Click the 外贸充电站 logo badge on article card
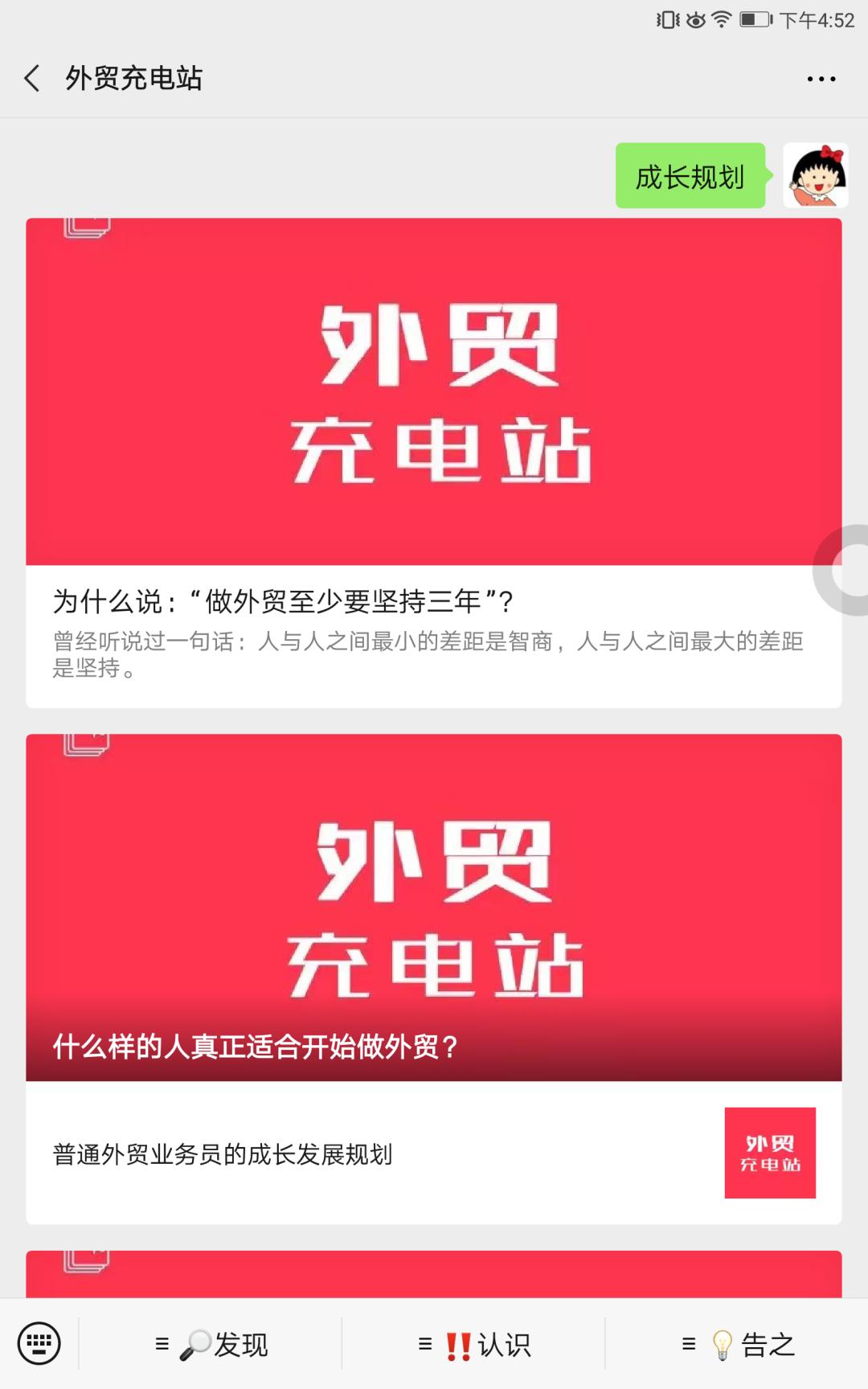The image size is (868, 1389). (x=769, y=1151)
